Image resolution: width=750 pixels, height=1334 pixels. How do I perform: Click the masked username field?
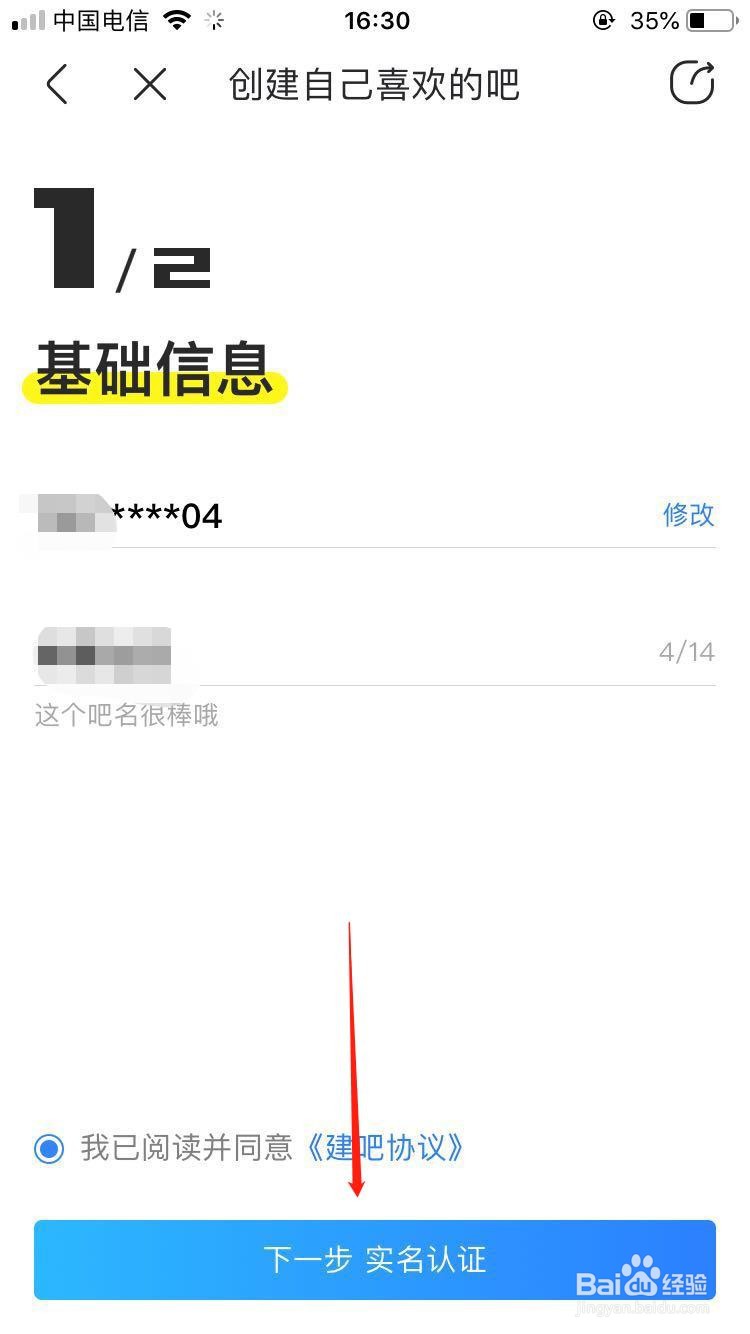click(130, 515)
